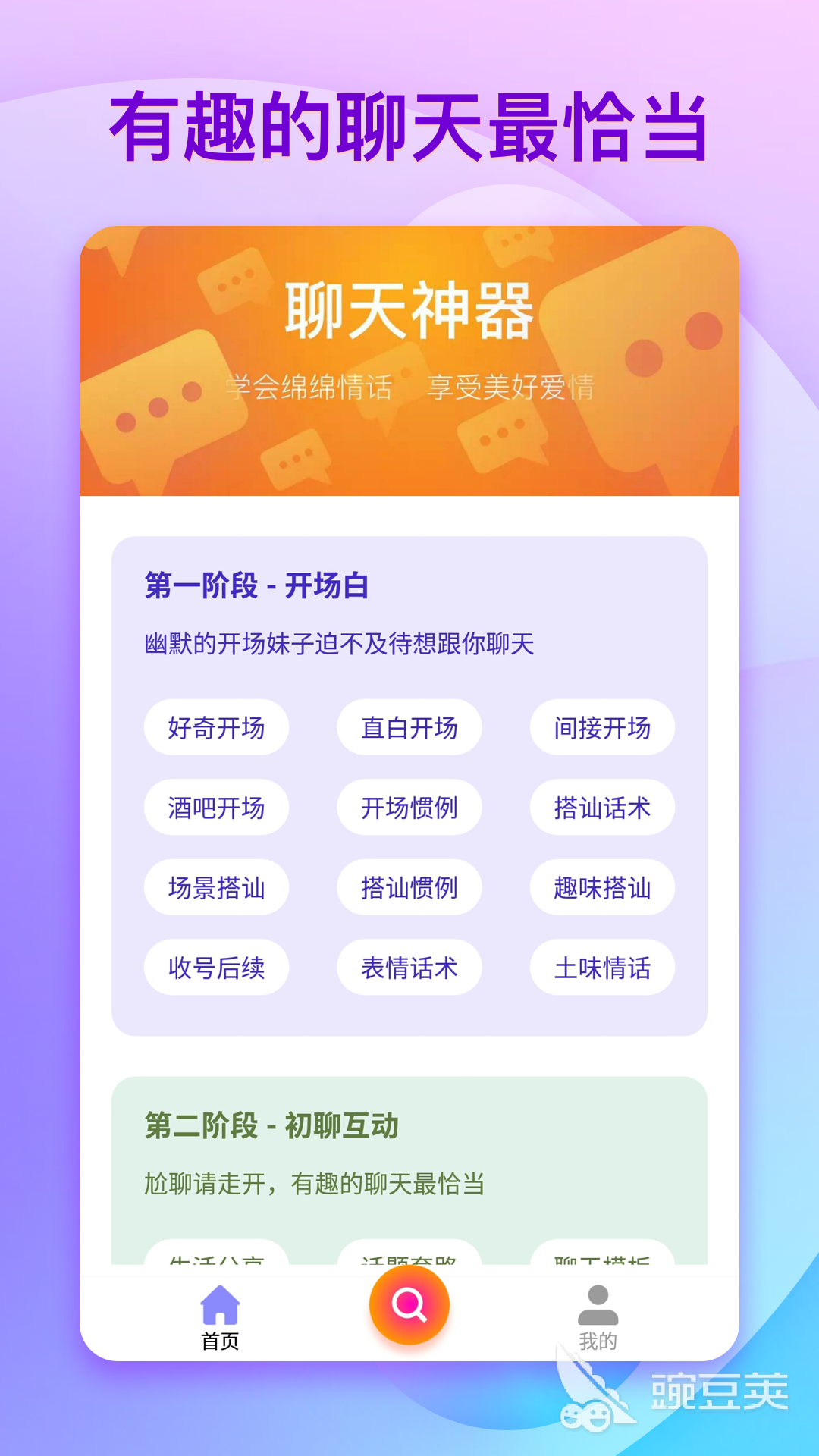Select the 好奇开场 category
The width and height of the screenshot is (819, 1456).
tap(216, 728)
